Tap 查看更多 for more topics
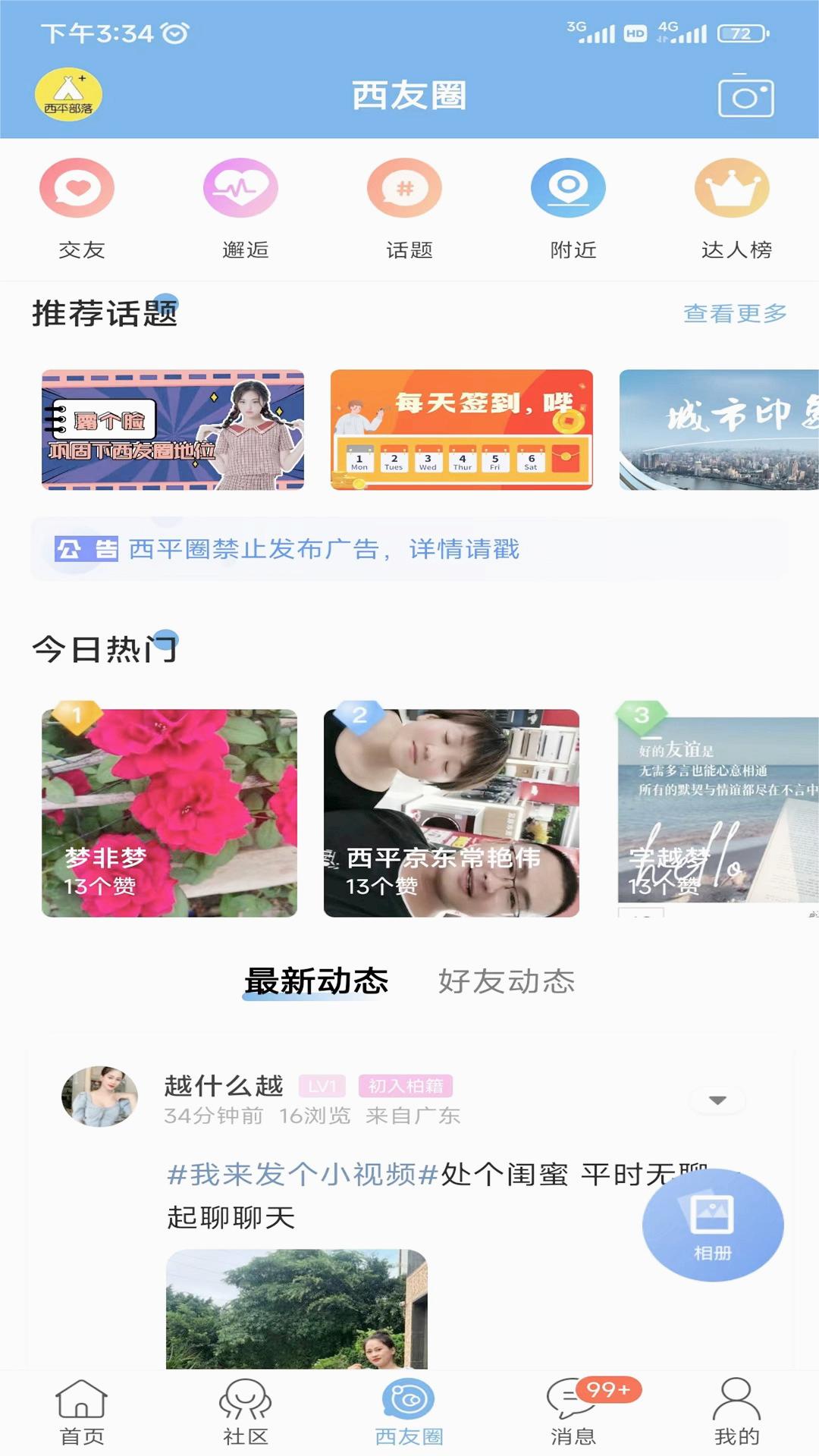Screen dimensions: 819x1456 click(x=734, y=313)
